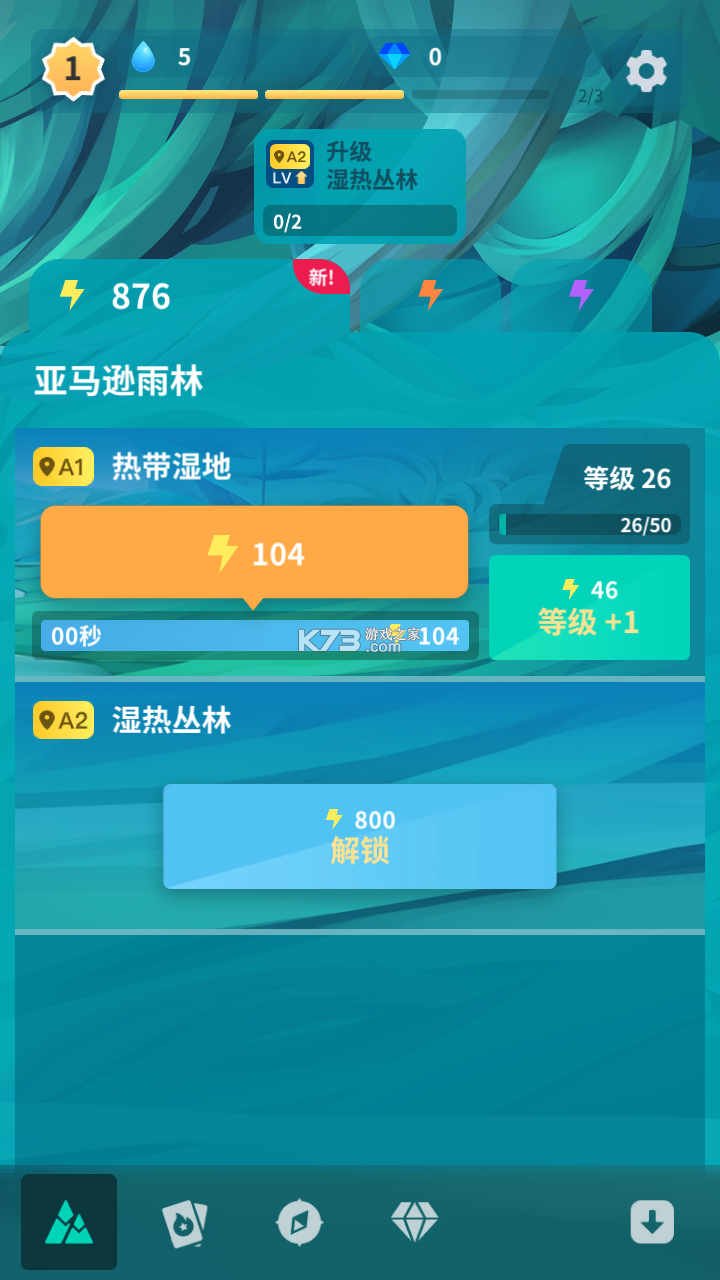The image size is (720, 1280).
Task: Open the settings gear
Action: coord(646,71)
